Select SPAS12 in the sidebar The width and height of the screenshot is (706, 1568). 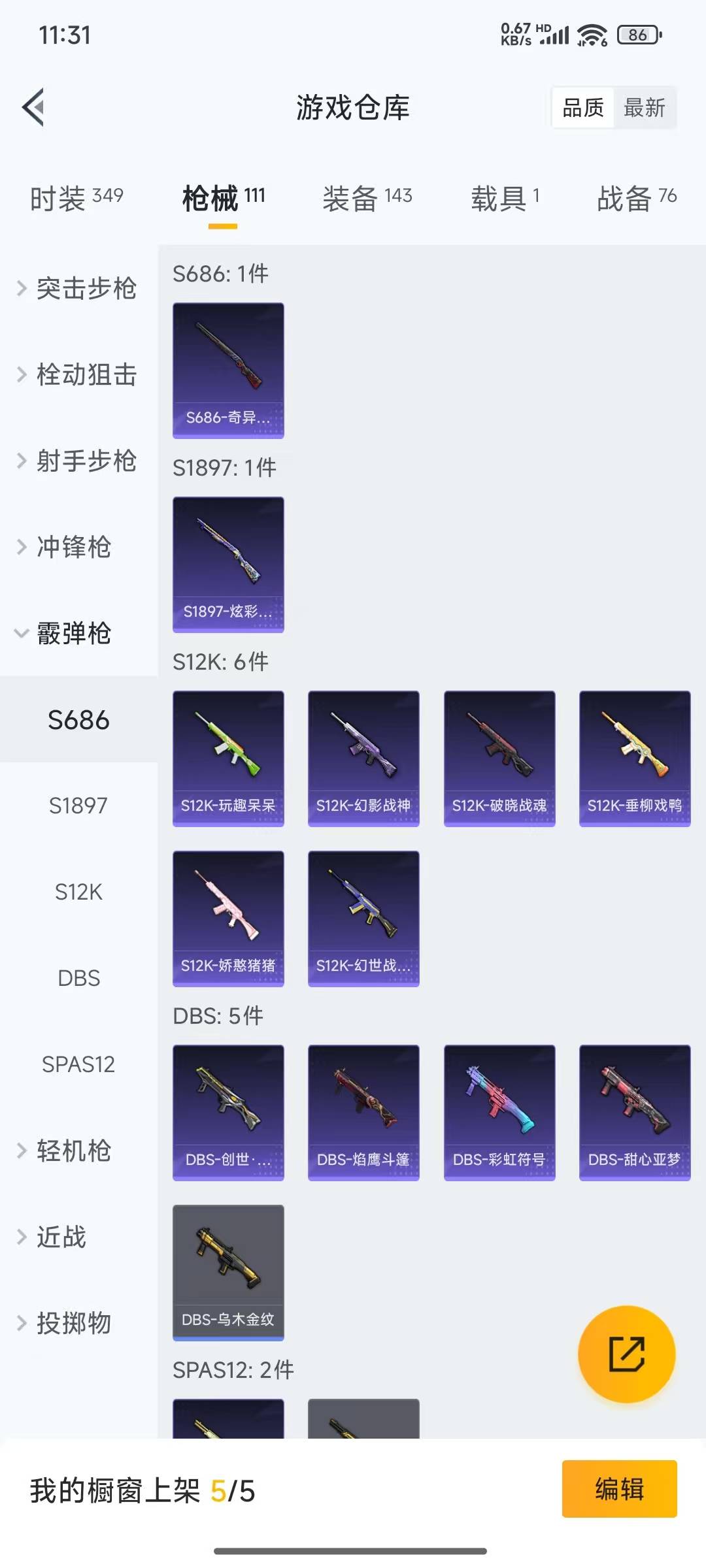(x=78, y=1064)
